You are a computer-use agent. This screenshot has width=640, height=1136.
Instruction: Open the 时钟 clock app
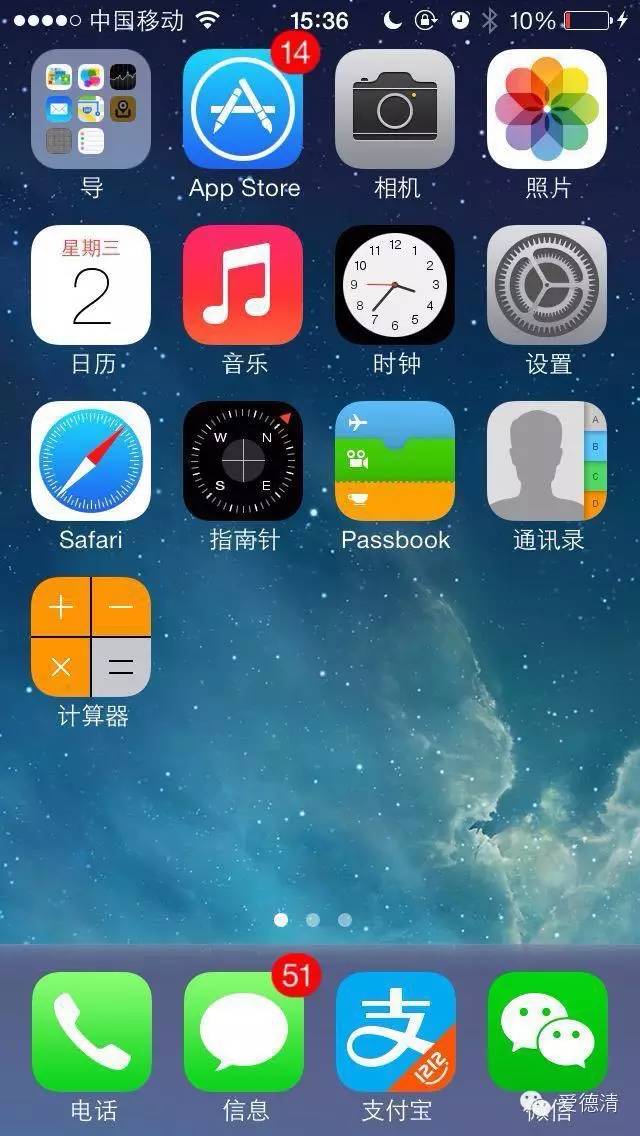pyautogui.click(x=395, y=285)
